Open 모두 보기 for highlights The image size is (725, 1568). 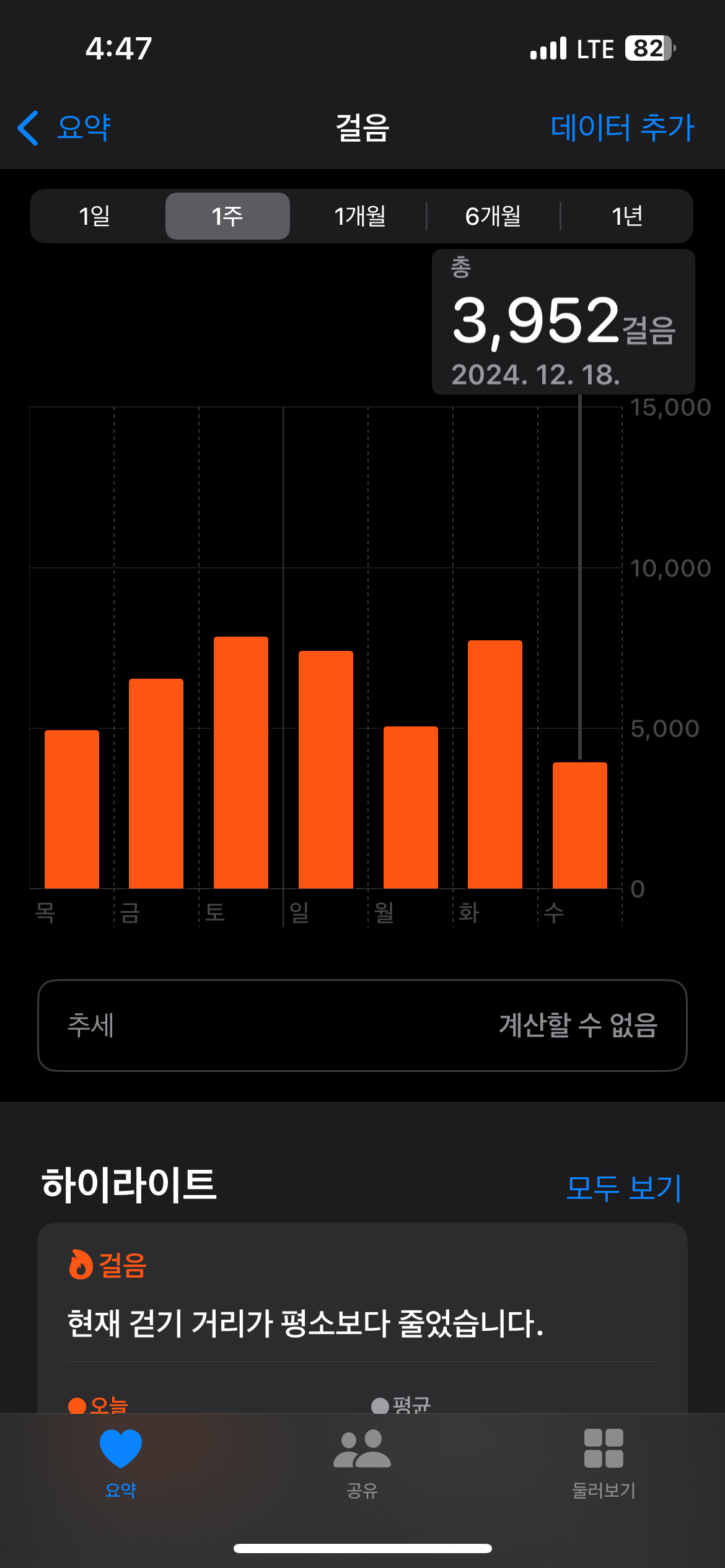[x=623, y=1188]
